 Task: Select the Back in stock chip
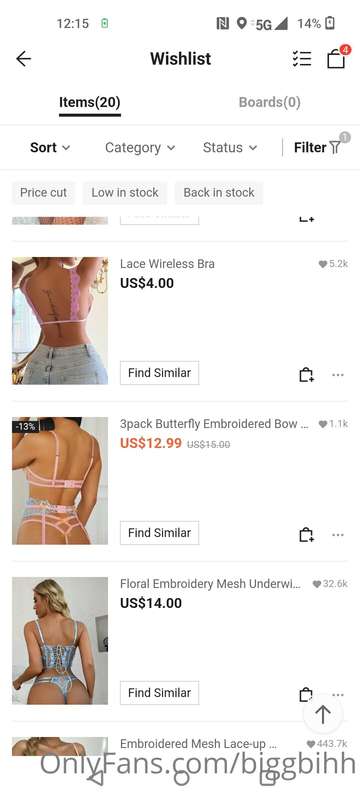click(219, 192)
